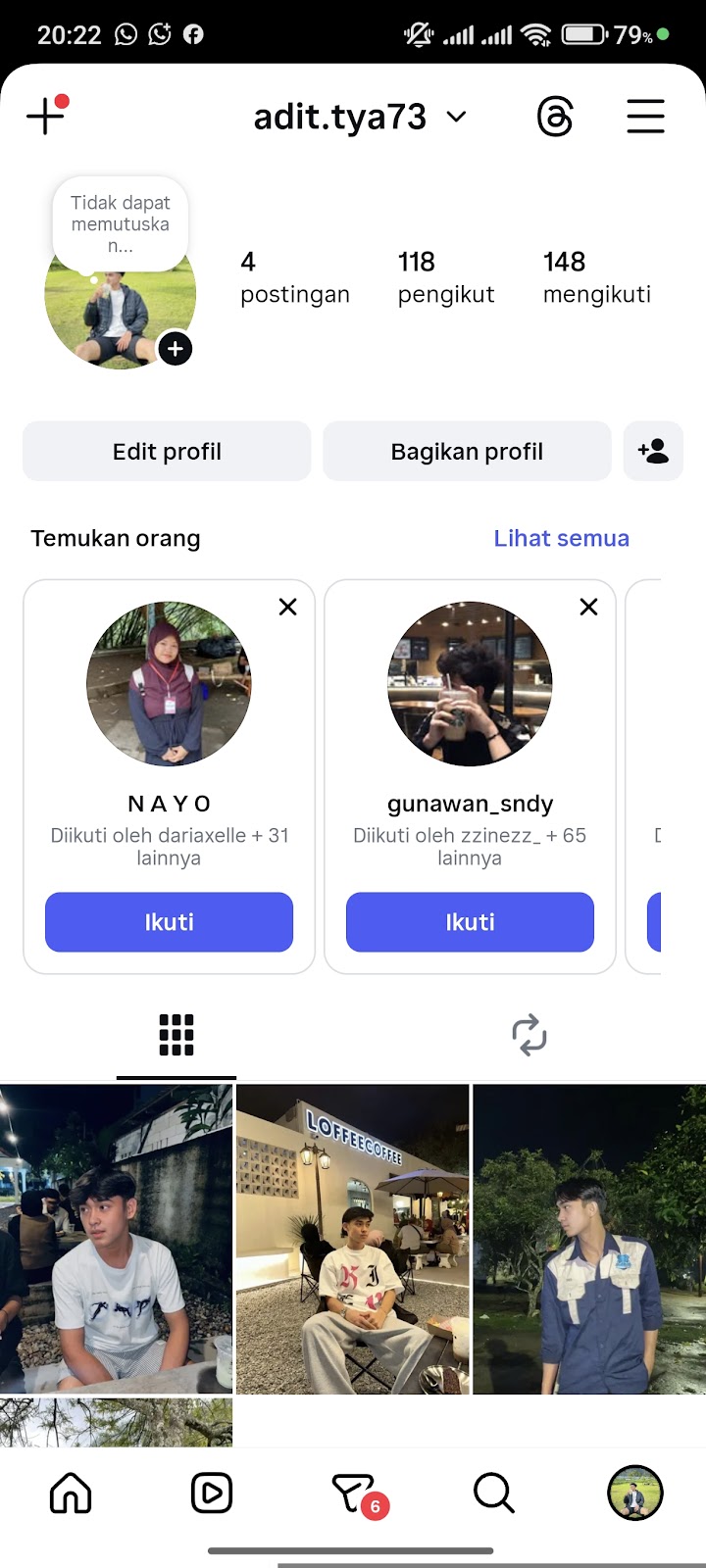Screen dimensions: 706x1568
Task: Dismiss the gunawan_sndy suggestion
Action: coord(588,607)
